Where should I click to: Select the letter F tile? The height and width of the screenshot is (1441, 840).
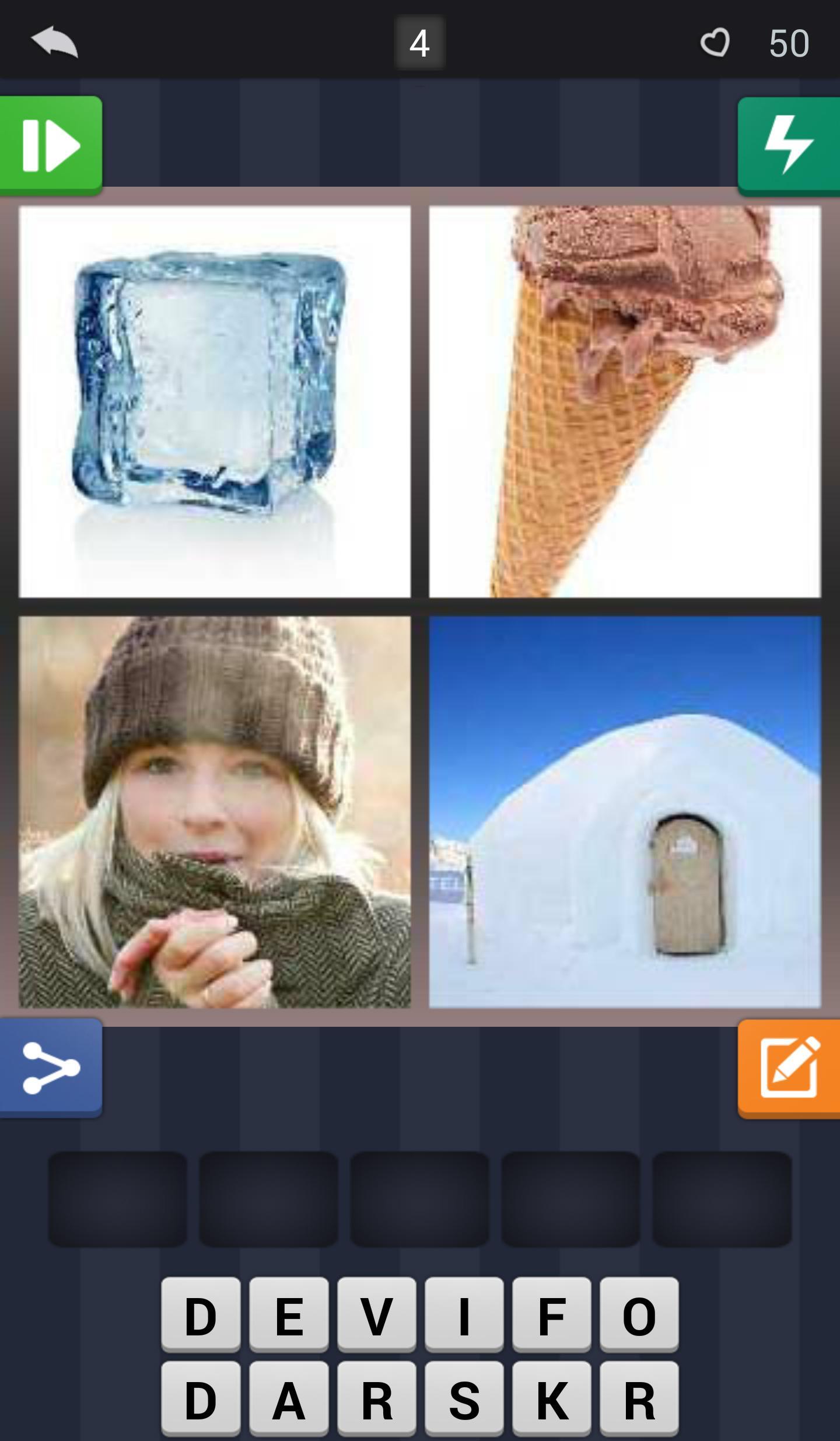(x=551, y=1315)
